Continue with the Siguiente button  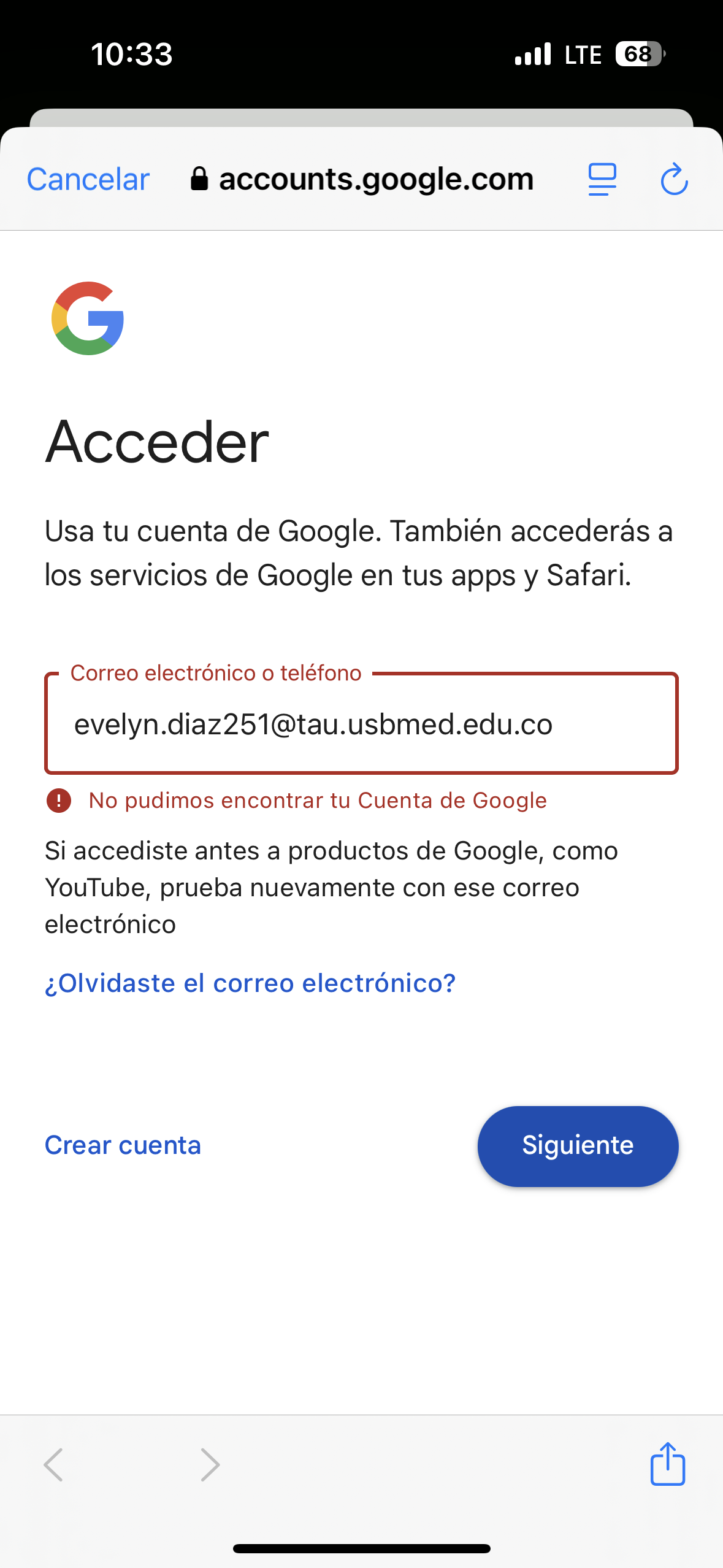pos(578,1146)
